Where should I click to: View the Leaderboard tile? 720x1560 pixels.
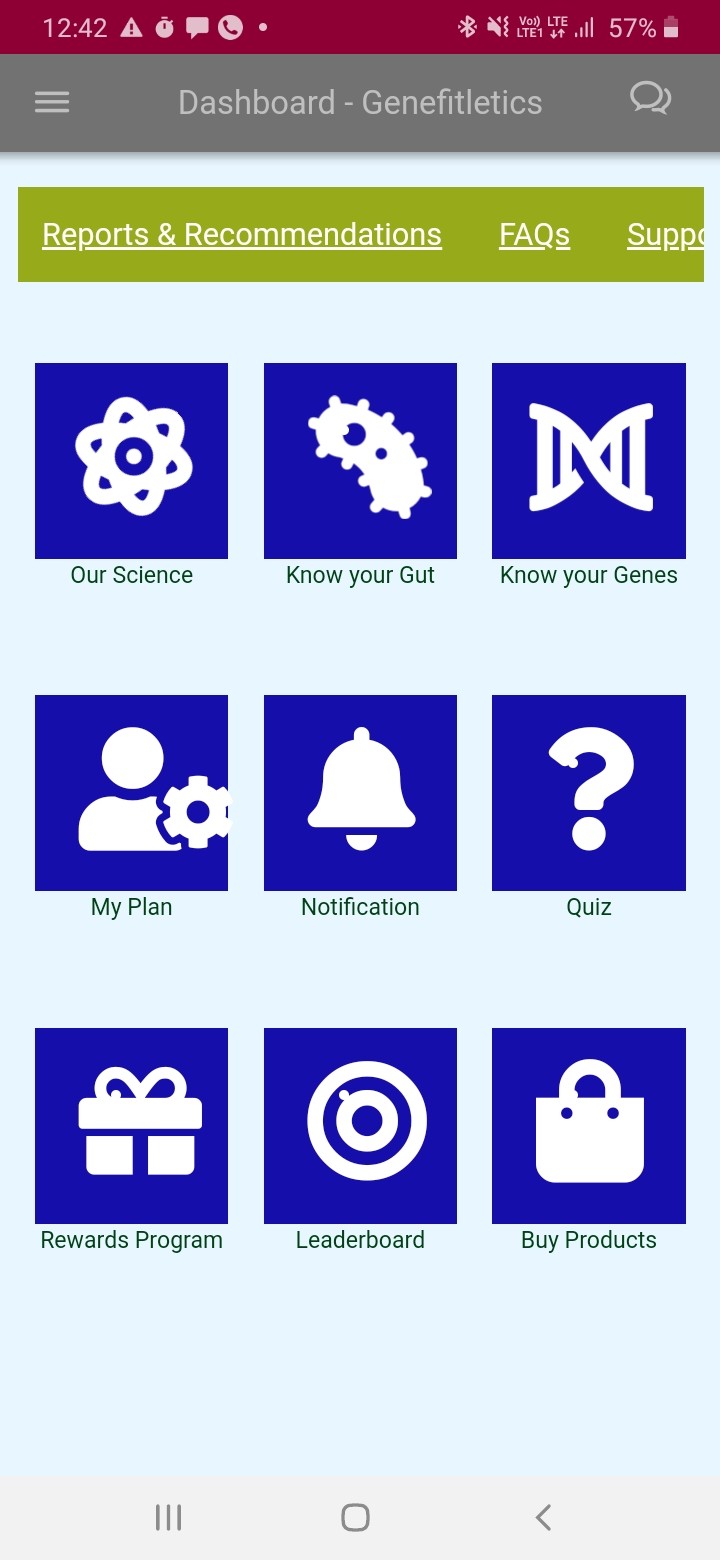[x=360, y=1126]
